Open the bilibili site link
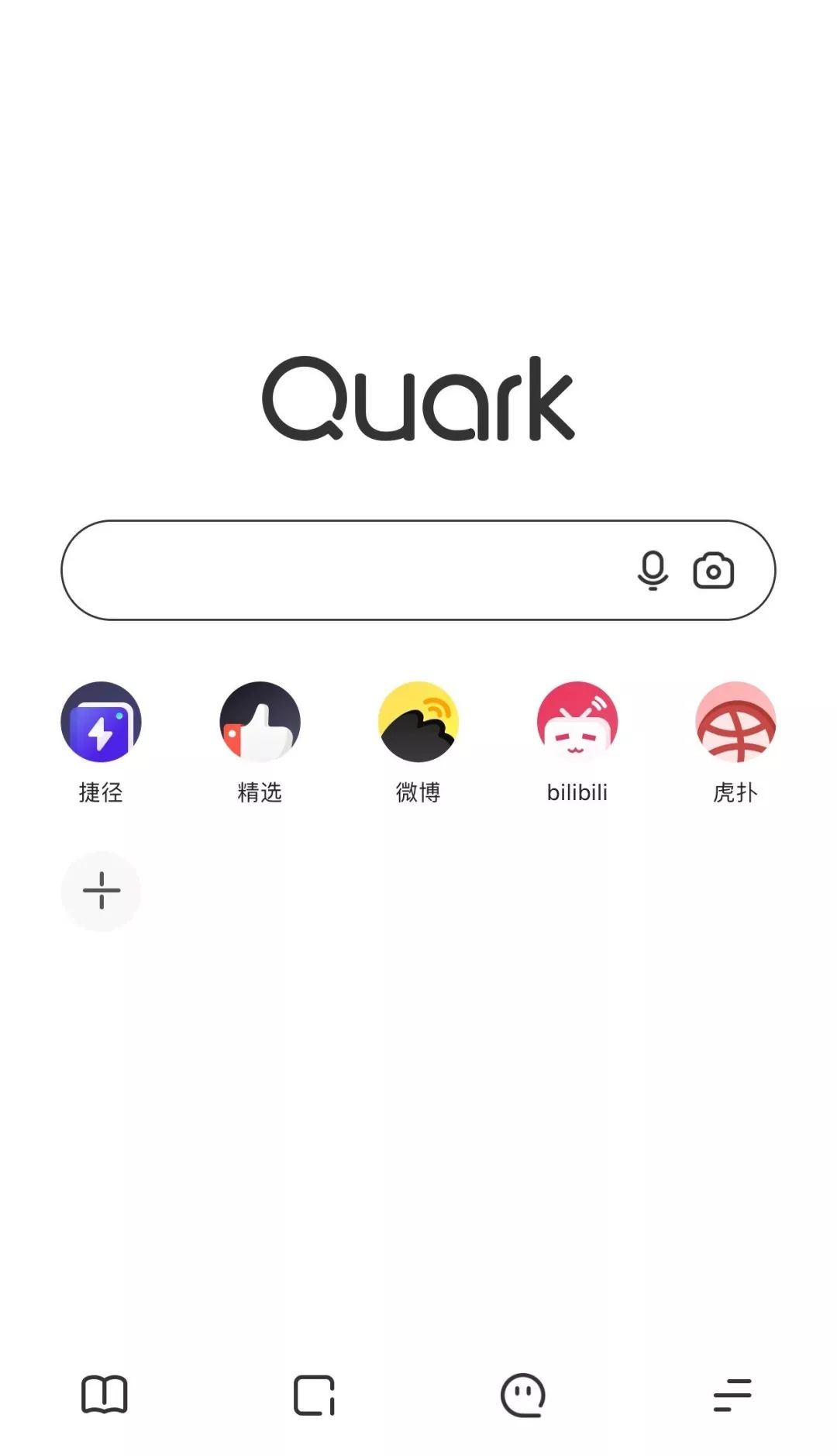The height and width of the screenshot is (1456, 837). (577, 792)
